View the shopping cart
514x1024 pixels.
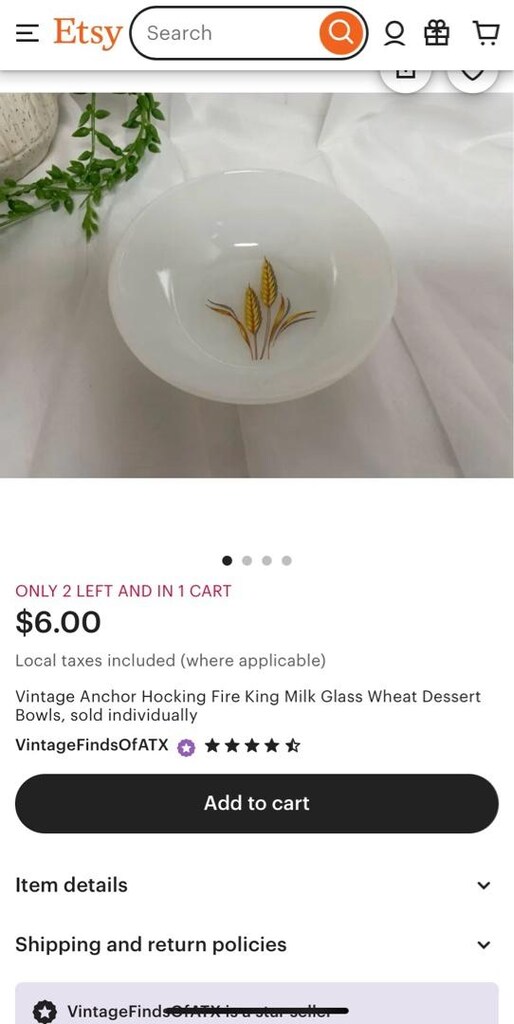point(485,33)
